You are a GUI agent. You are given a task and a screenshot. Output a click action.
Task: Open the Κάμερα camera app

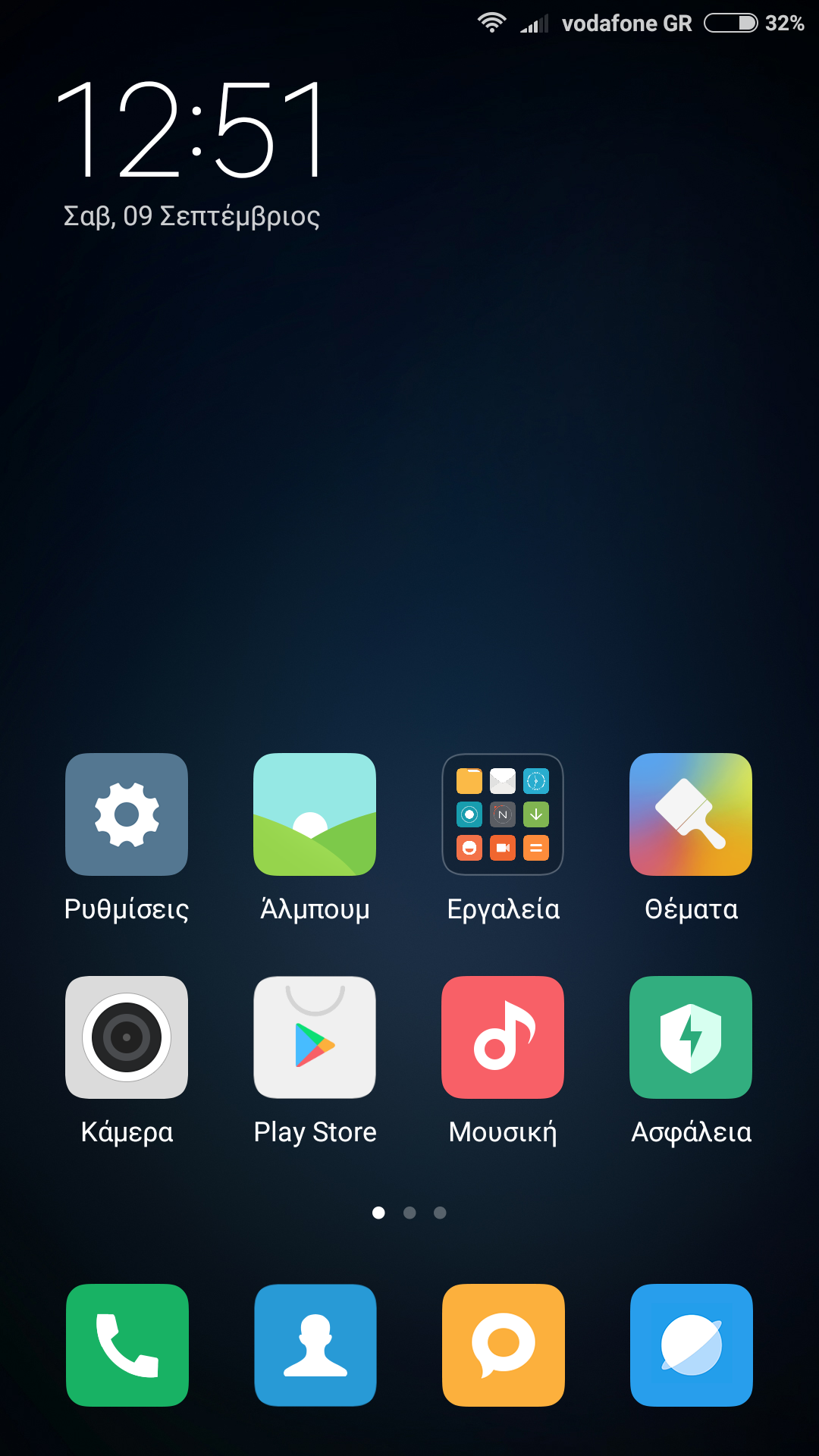pos(127,1037)
